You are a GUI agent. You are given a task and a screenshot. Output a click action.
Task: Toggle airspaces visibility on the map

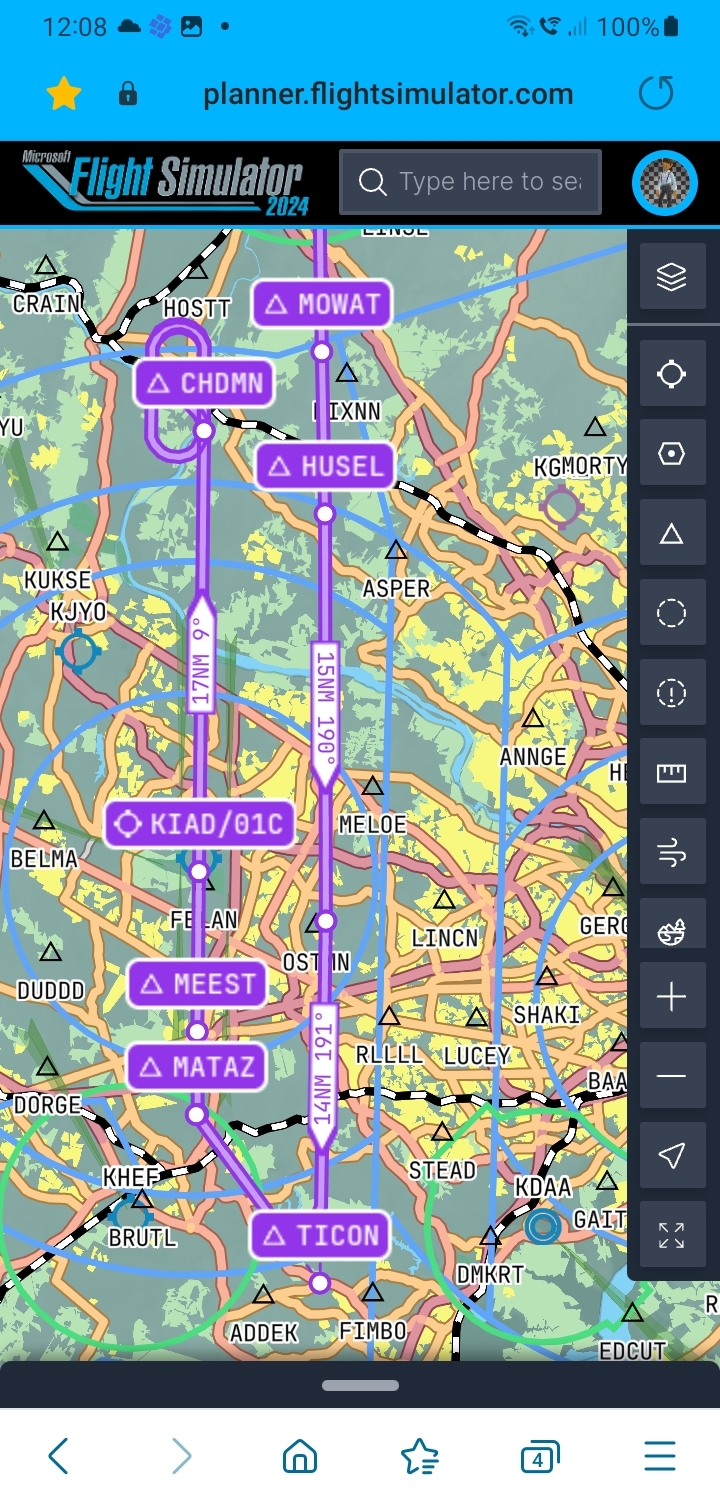(x=672, y=613)
